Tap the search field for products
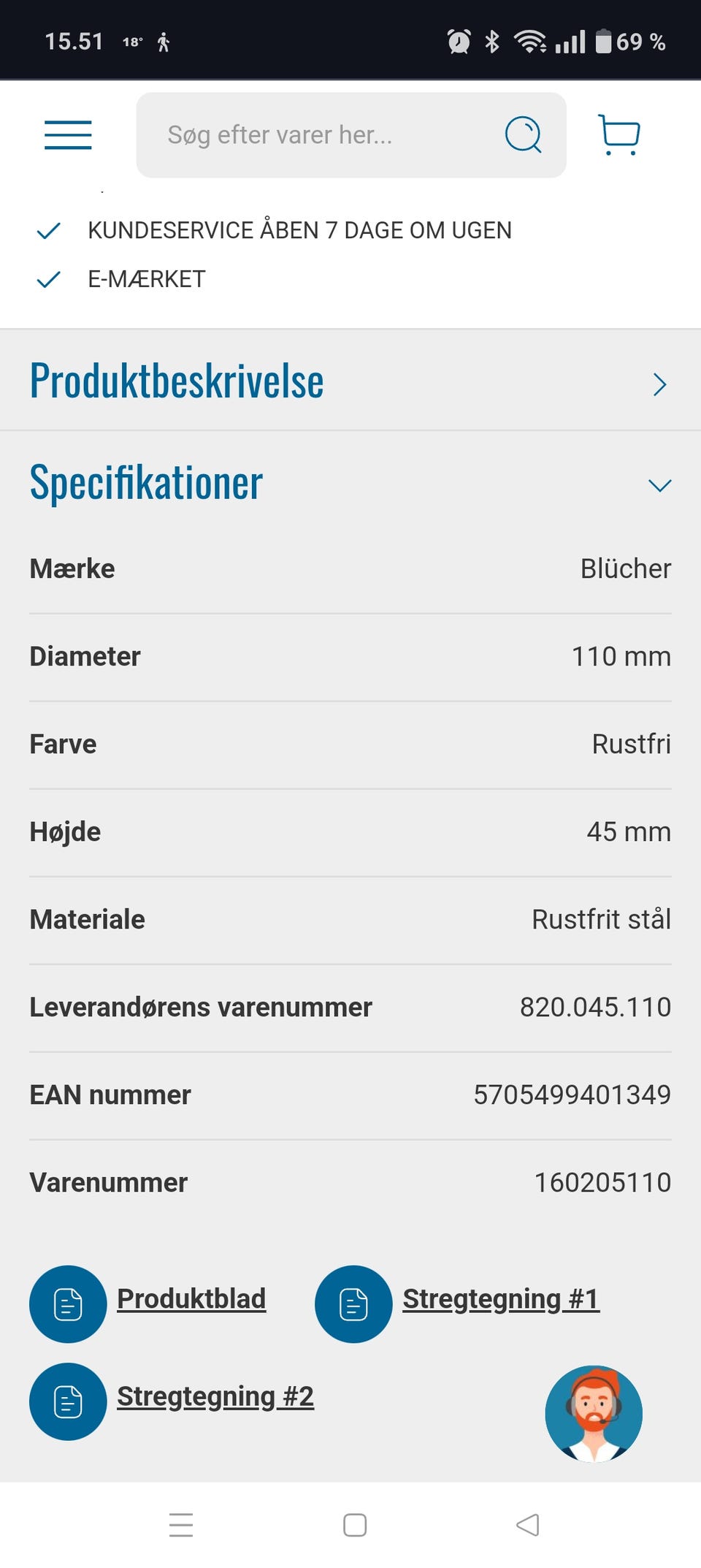This screenshot has width=701, height=1568. pyautogui.click(x=351, y=135)
